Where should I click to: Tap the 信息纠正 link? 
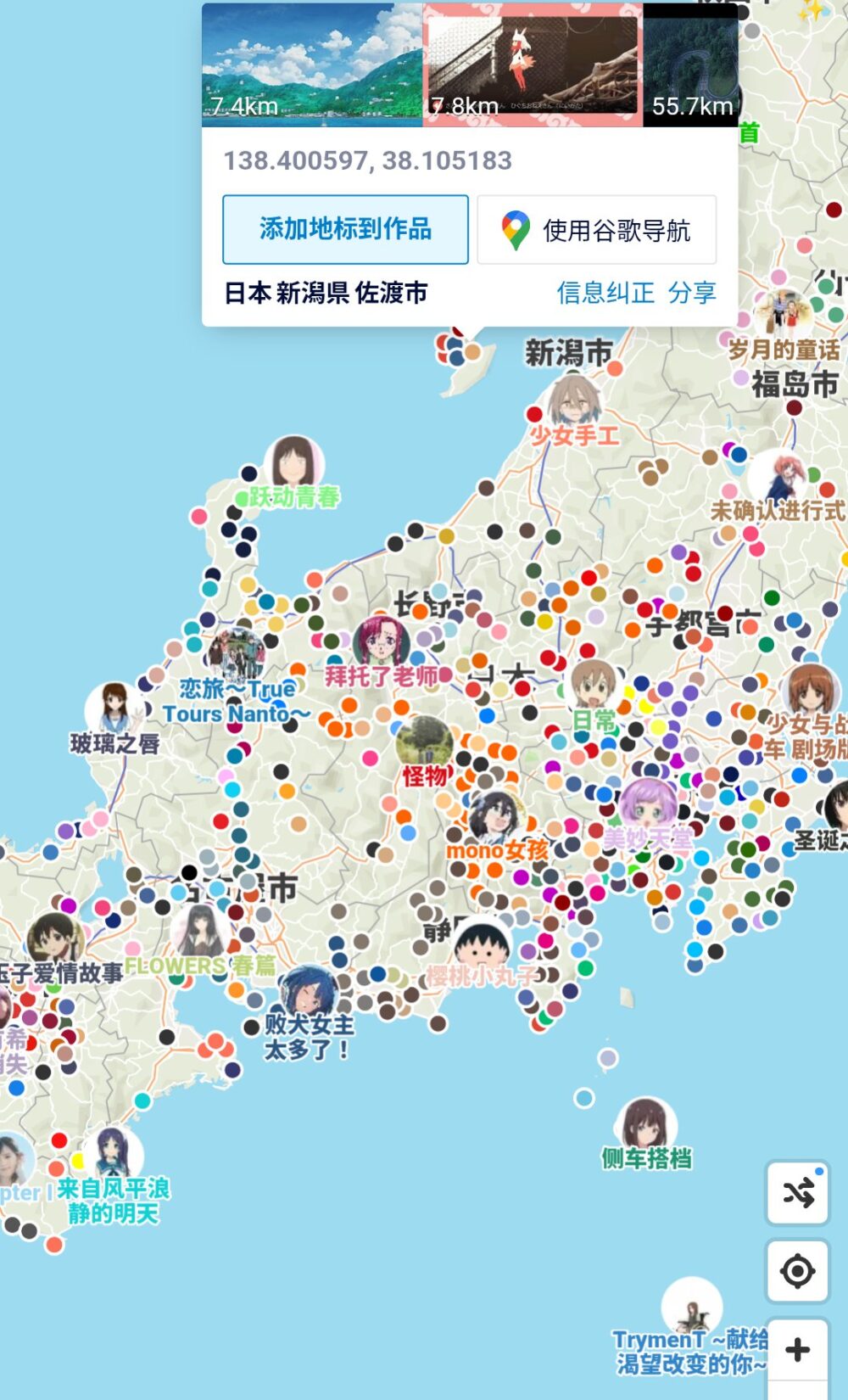(x=605, y=293)
